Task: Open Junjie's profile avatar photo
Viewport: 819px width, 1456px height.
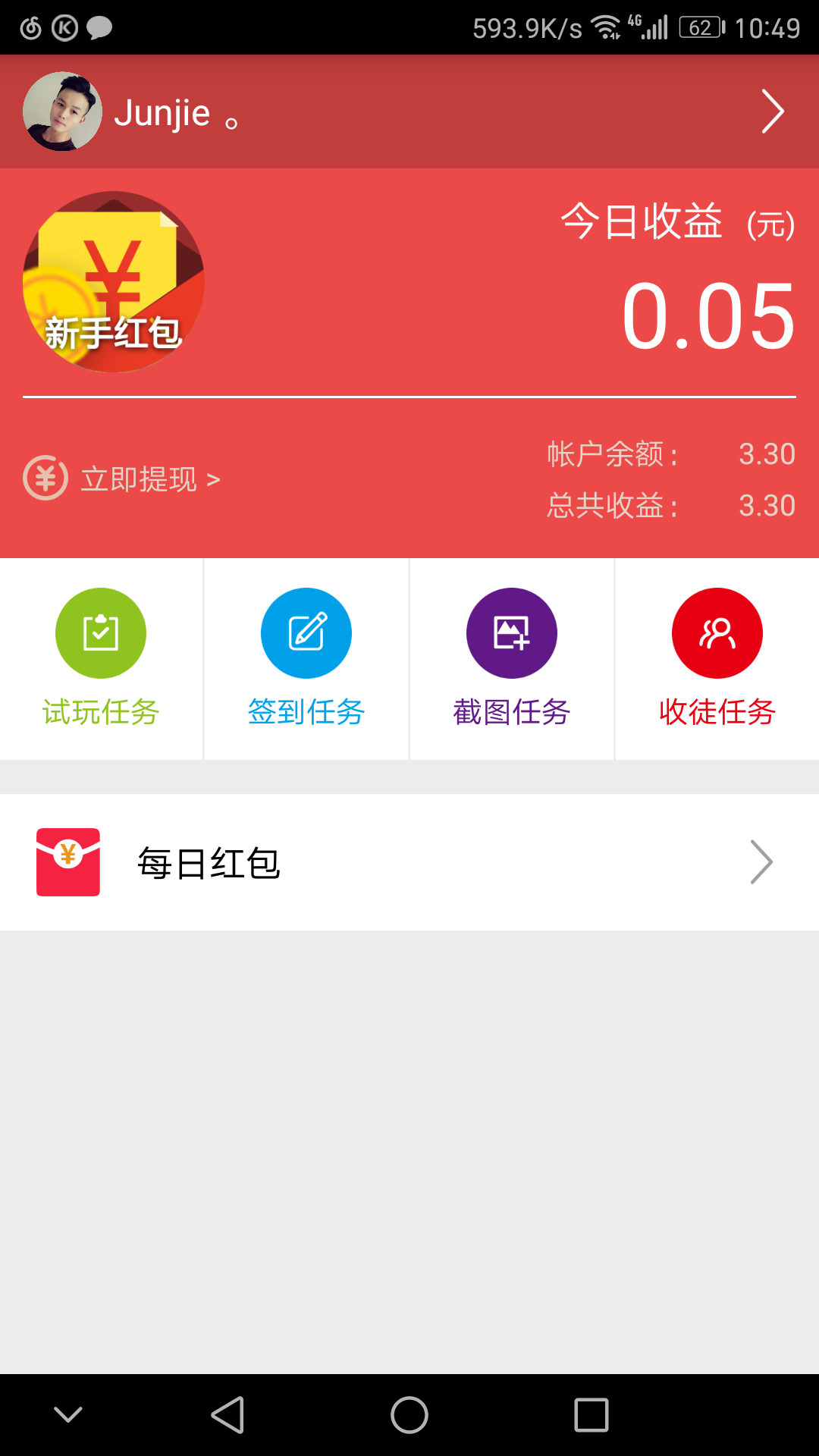Action: point(61,111)
